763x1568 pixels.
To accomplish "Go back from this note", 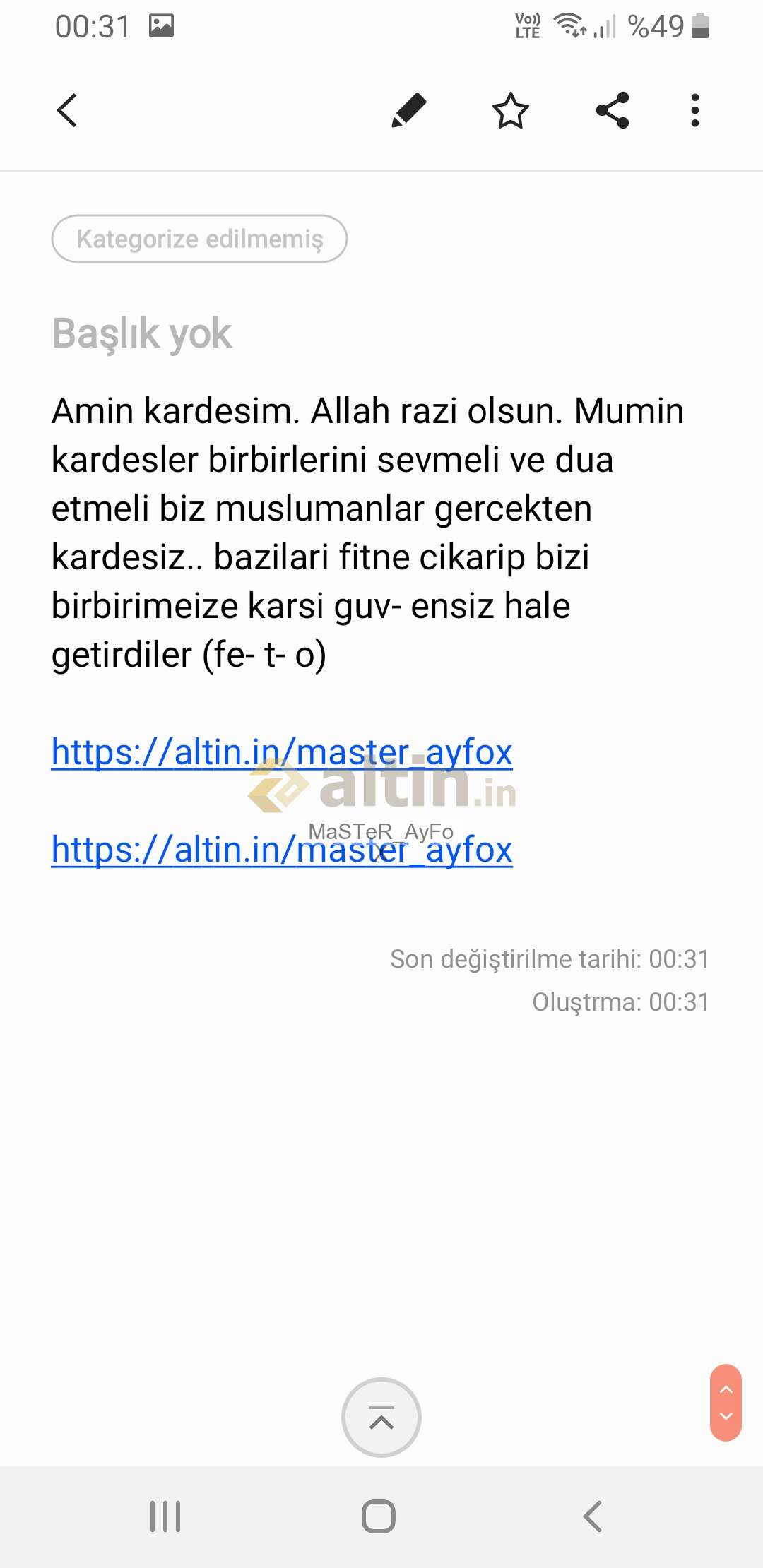I will (67, 111).
